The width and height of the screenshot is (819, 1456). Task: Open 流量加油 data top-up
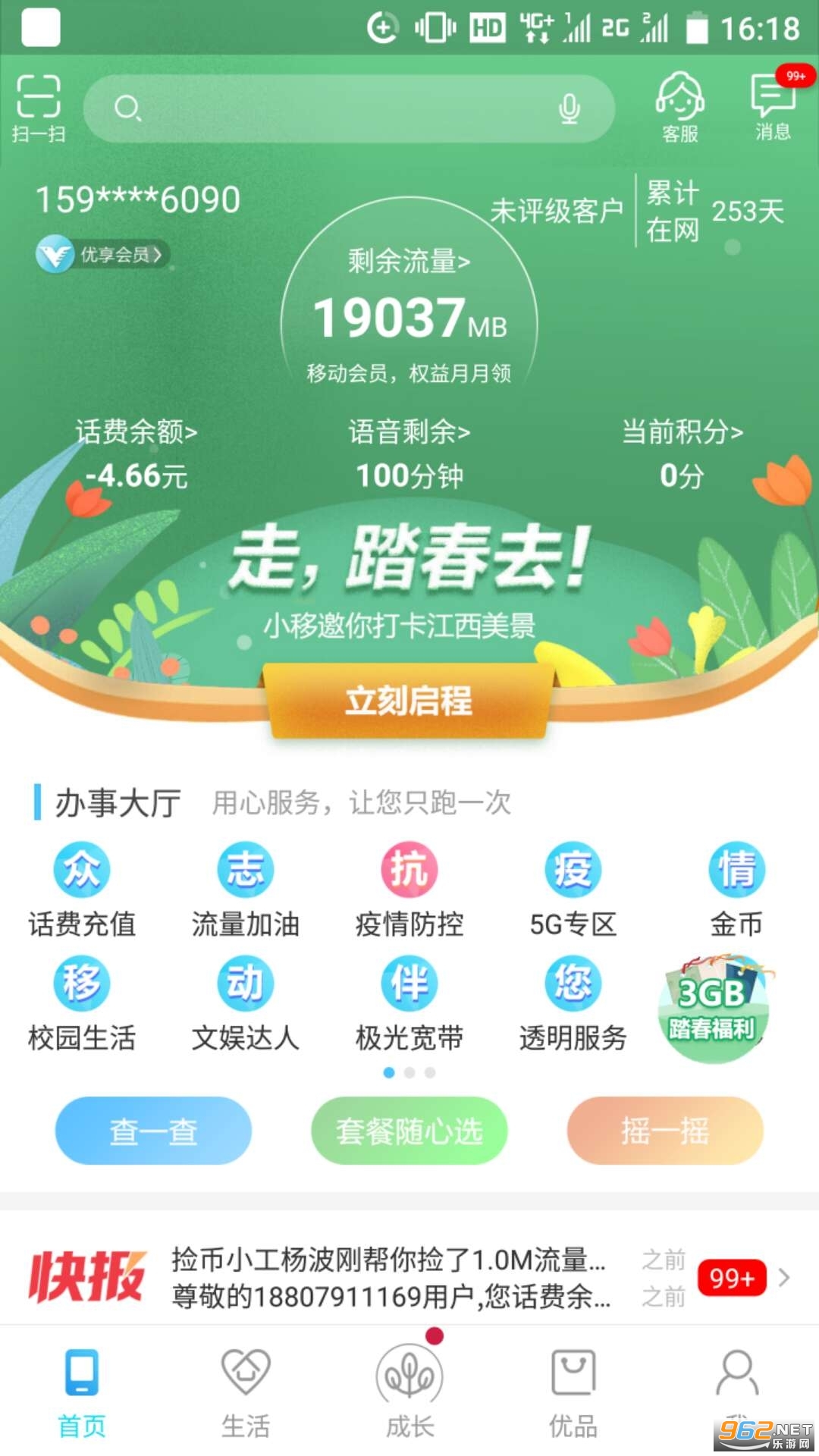click(246, 890)
